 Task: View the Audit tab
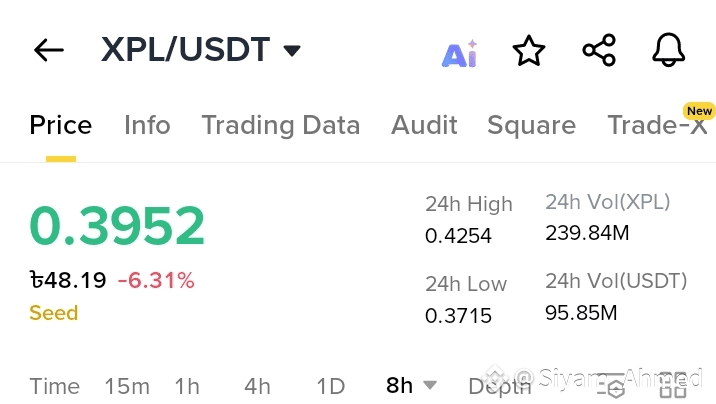(x=424, y=125)
